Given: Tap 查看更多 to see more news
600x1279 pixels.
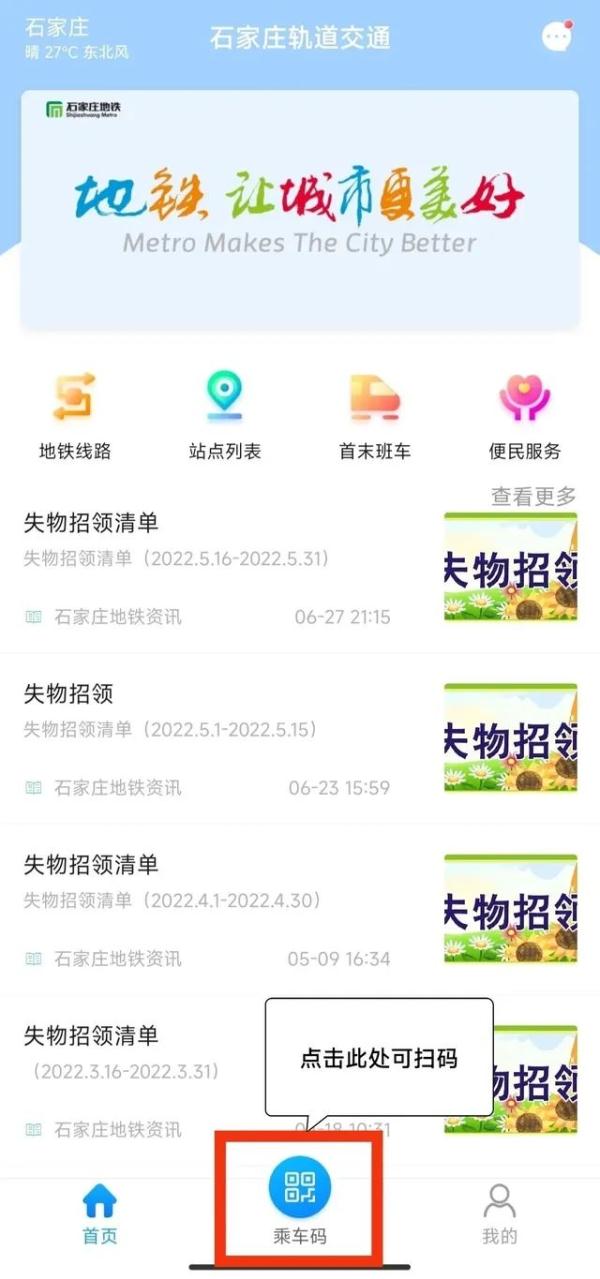Looking at the screenshot, I should [533, 496].
